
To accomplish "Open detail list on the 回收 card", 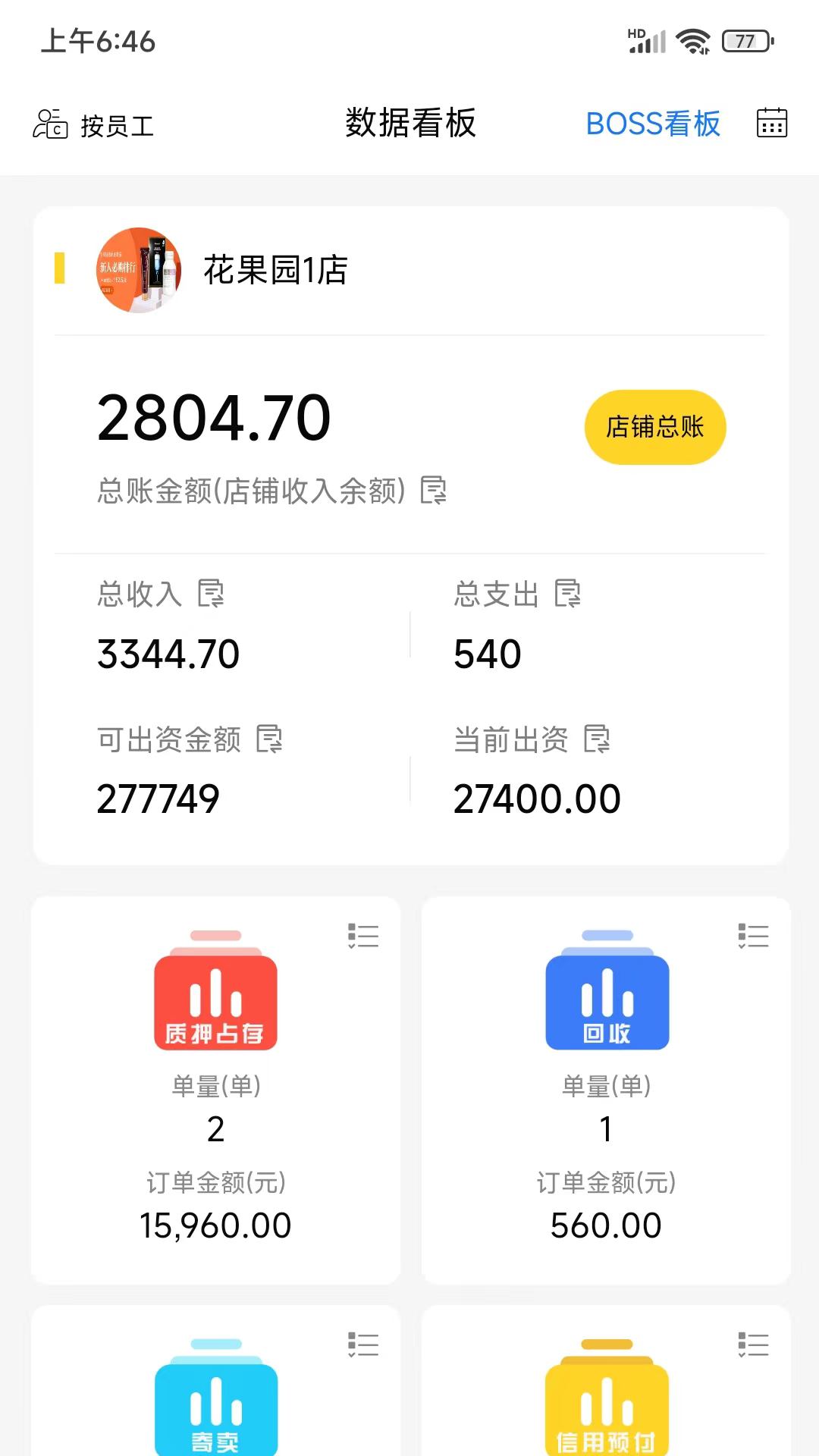I will click(x=755, y=936).
